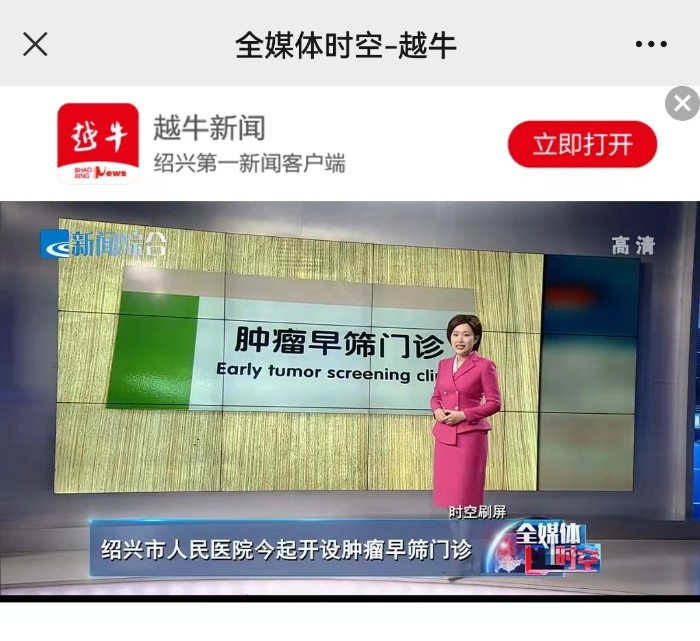Screen dimensions: 700x641
Task: Dismiss the 越牛新闻 app banner
Action: [x=683, y=102]
